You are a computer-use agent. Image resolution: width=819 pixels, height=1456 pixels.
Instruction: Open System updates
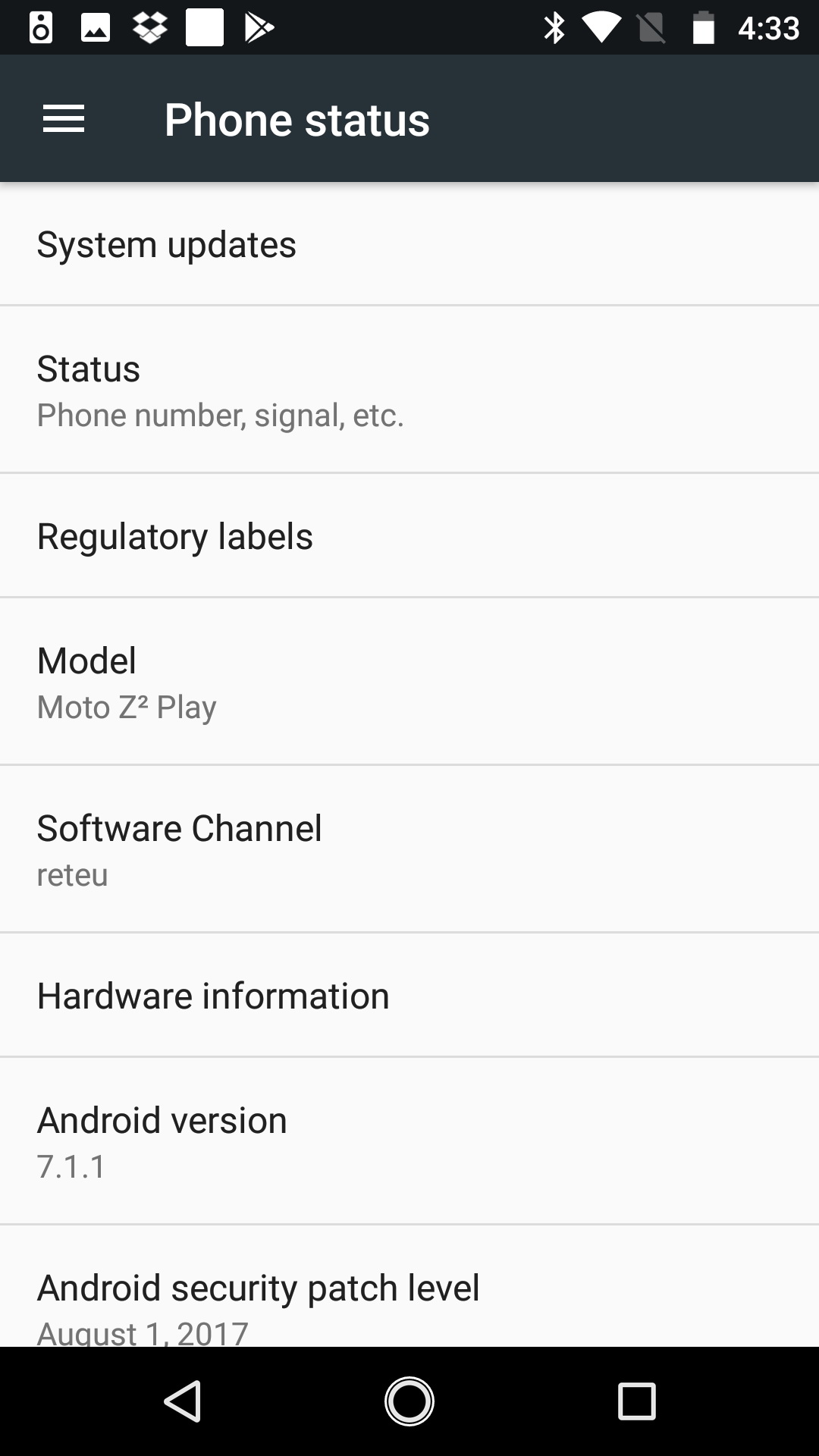pyautogui.click(x=409, y=244)
